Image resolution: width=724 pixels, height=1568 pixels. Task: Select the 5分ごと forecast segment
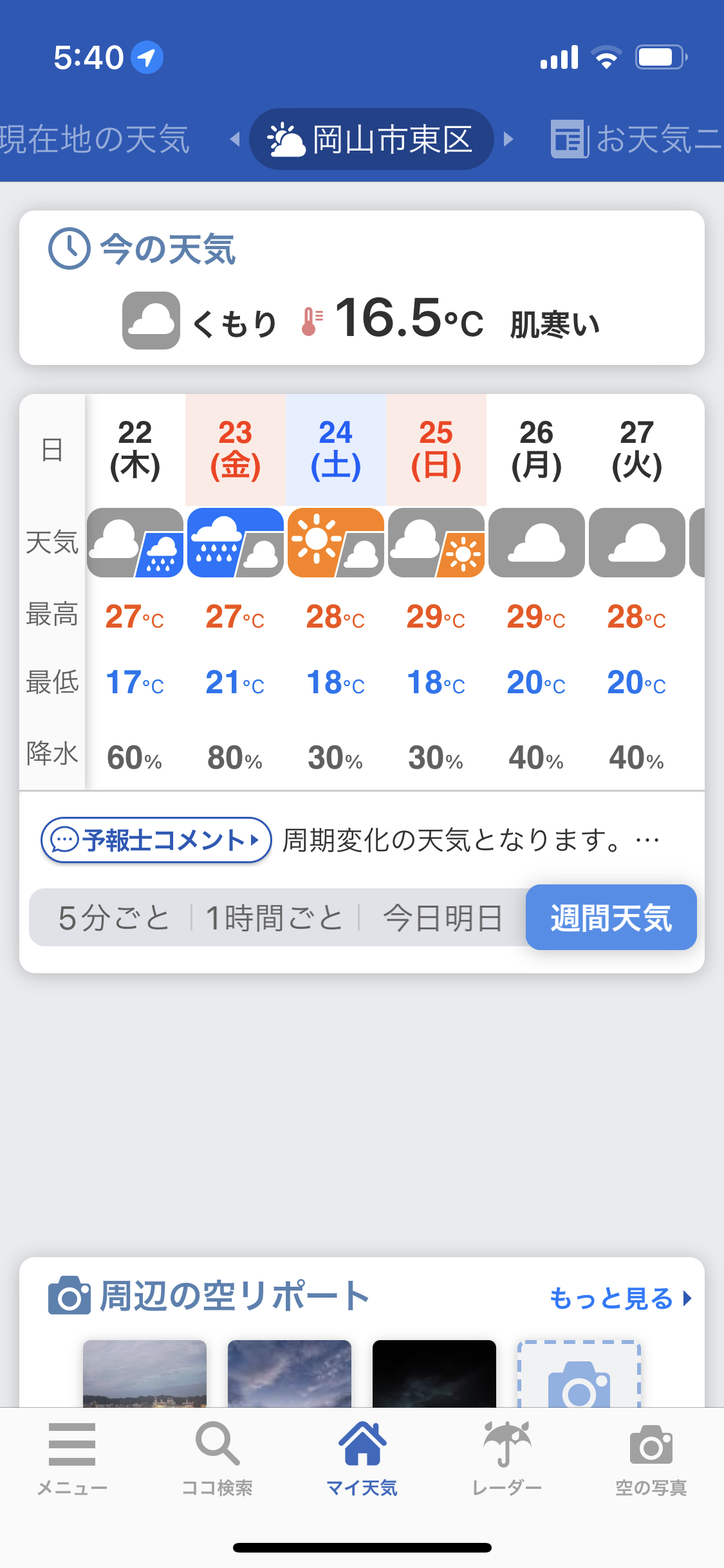pos(114,918)
